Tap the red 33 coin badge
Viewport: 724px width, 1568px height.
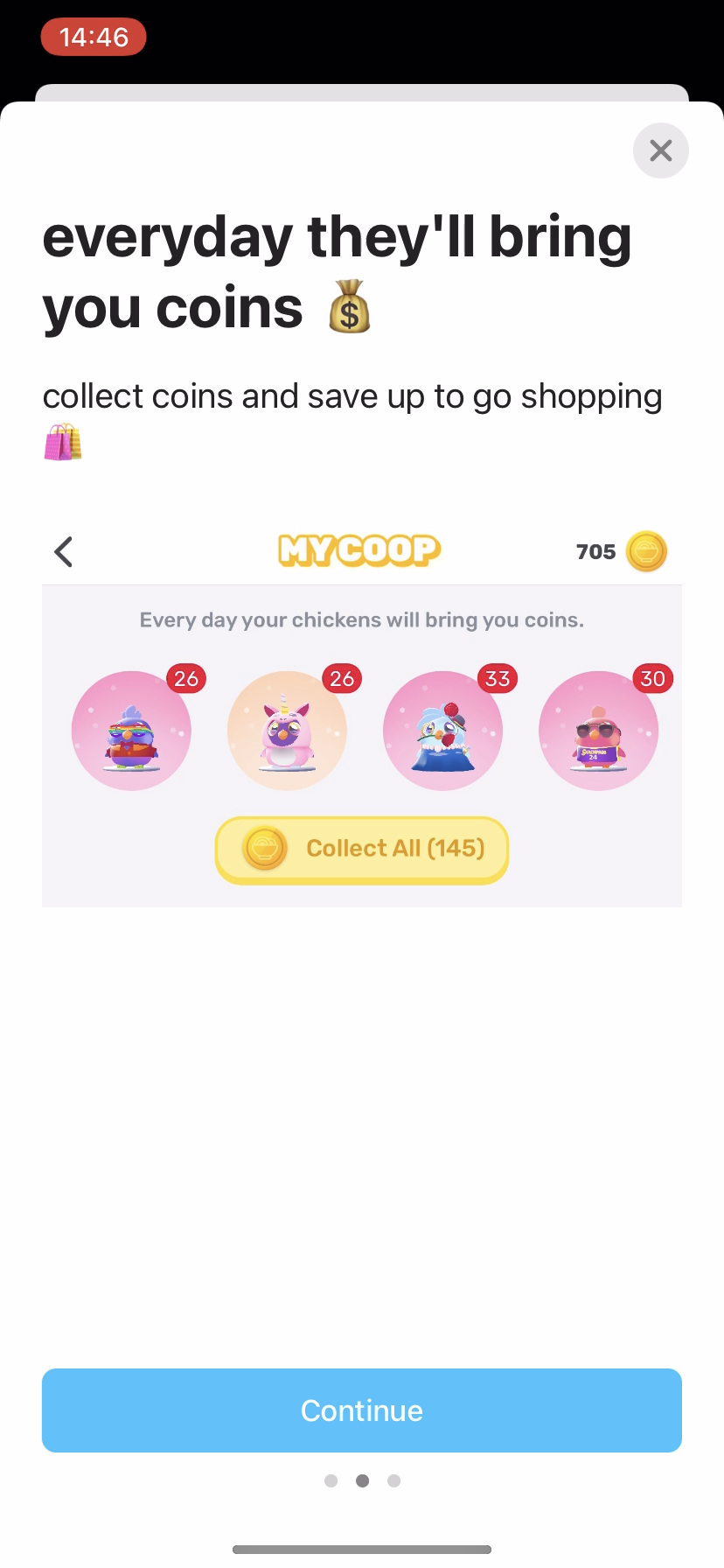pos(497,678)
